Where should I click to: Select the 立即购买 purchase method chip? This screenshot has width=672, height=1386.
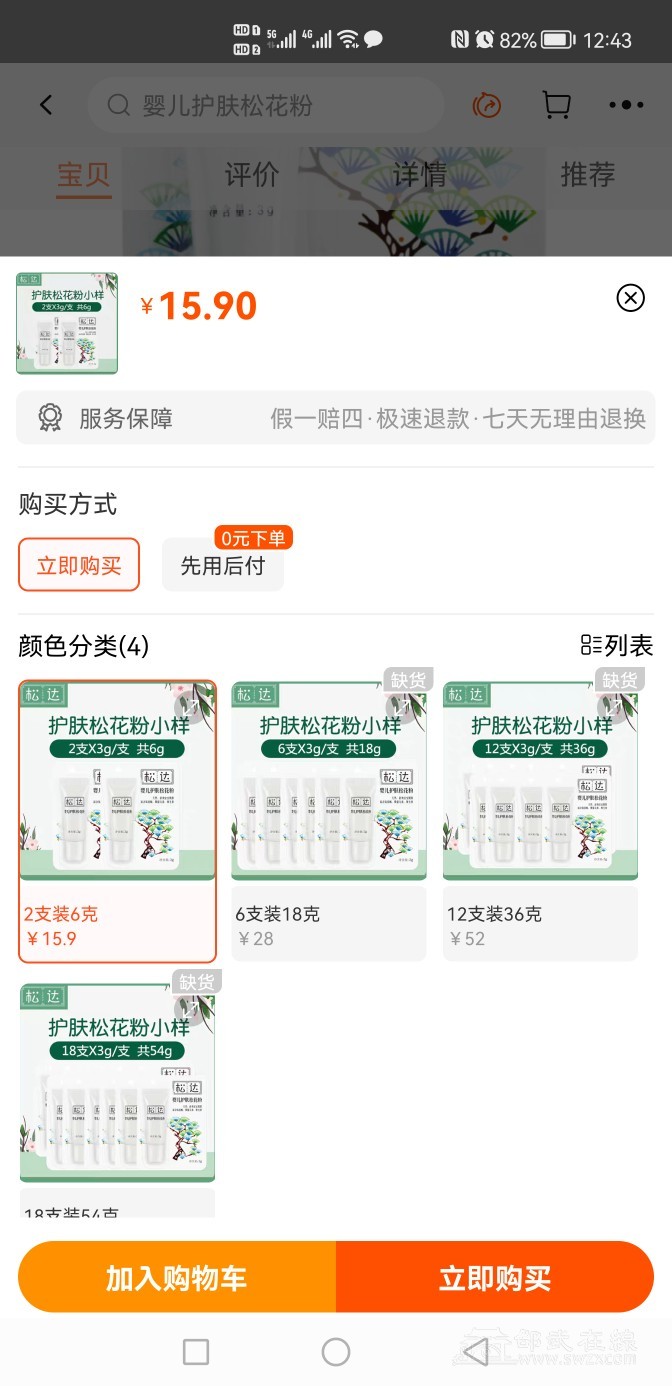(x=79, y=566)
